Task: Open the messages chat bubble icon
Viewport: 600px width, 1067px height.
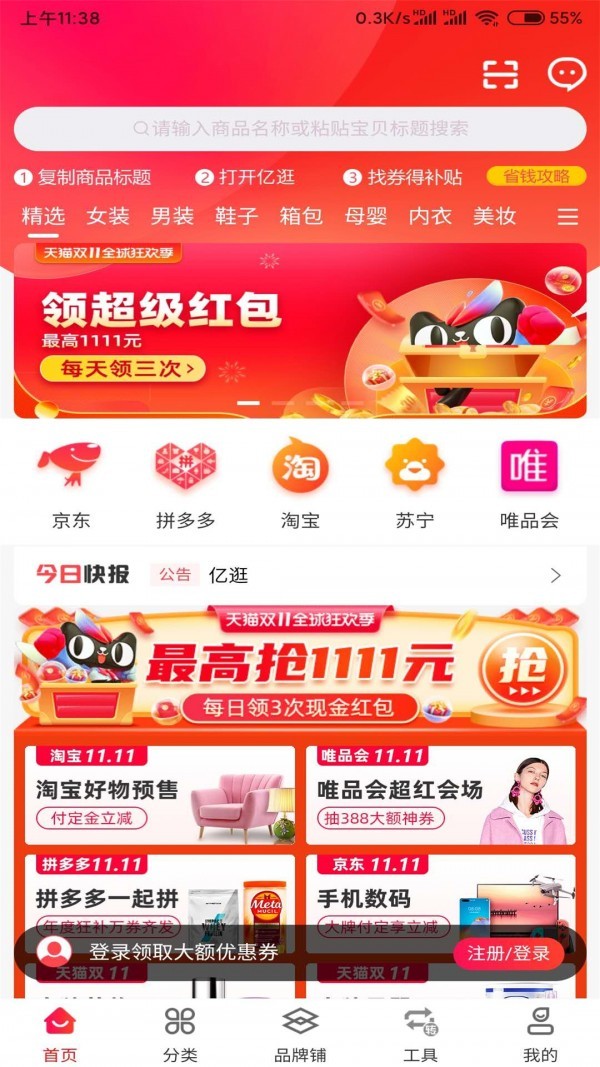Action: [566, 74]
